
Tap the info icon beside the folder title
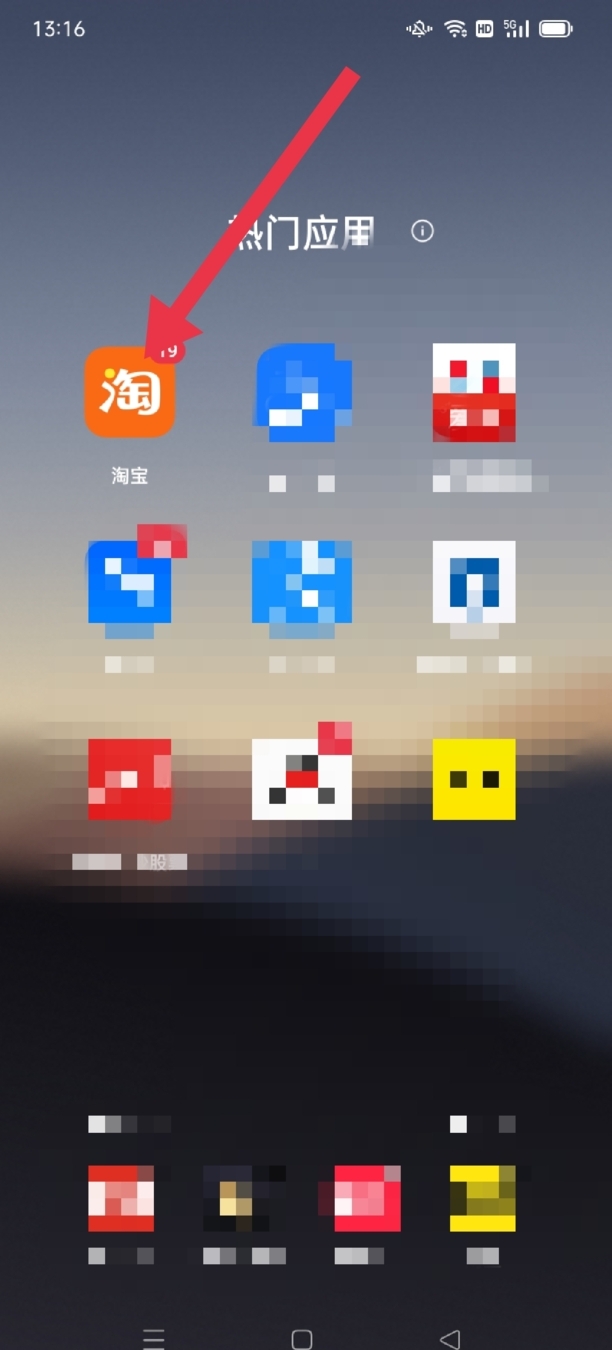(423, 232)
